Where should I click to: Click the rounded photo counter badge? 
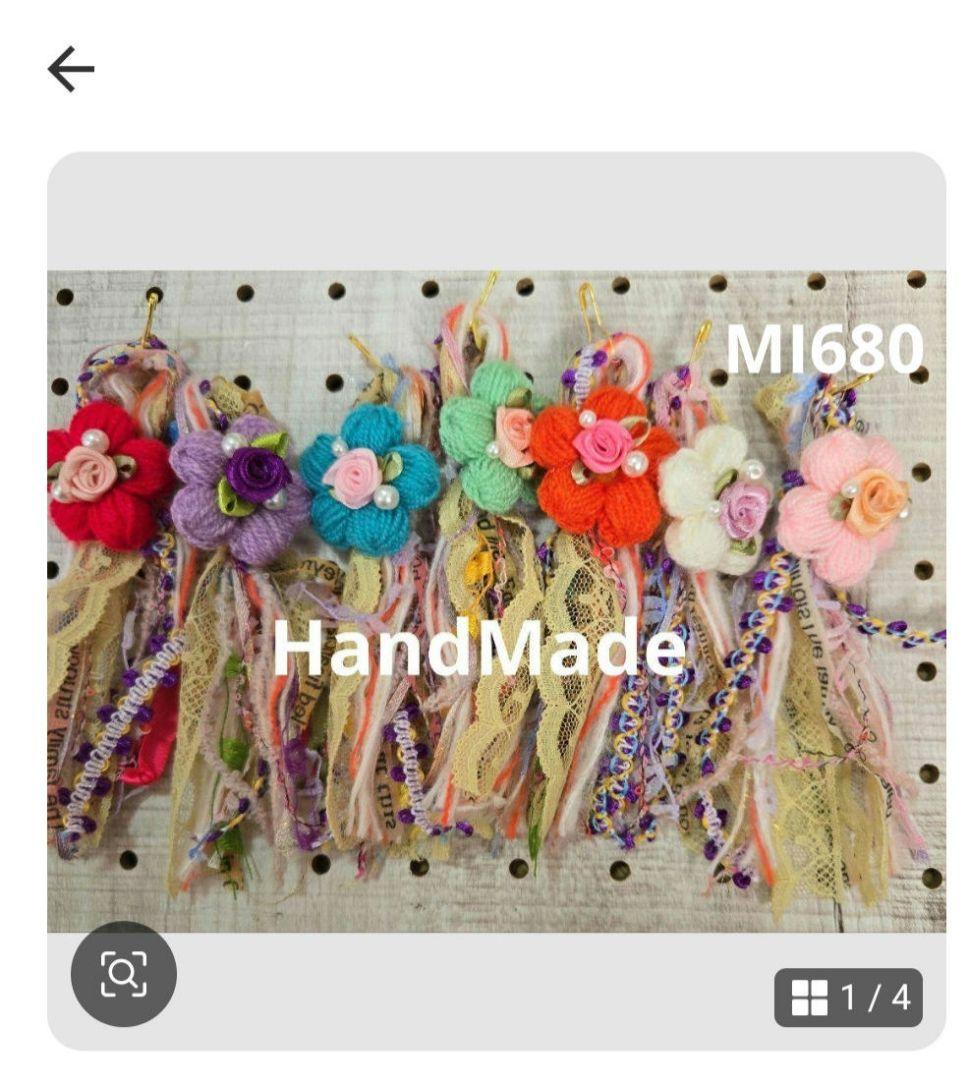850,997
